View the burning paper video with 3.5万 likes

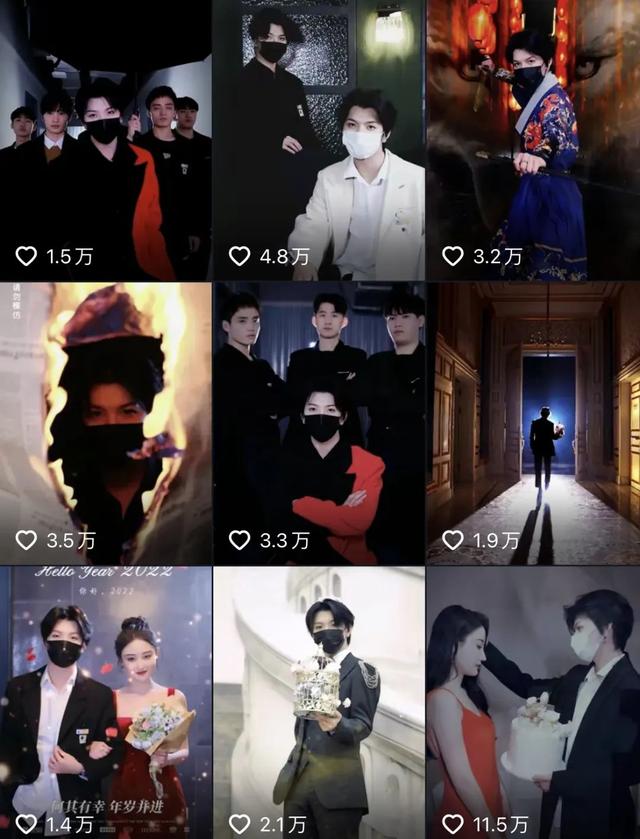coord(105,423)
